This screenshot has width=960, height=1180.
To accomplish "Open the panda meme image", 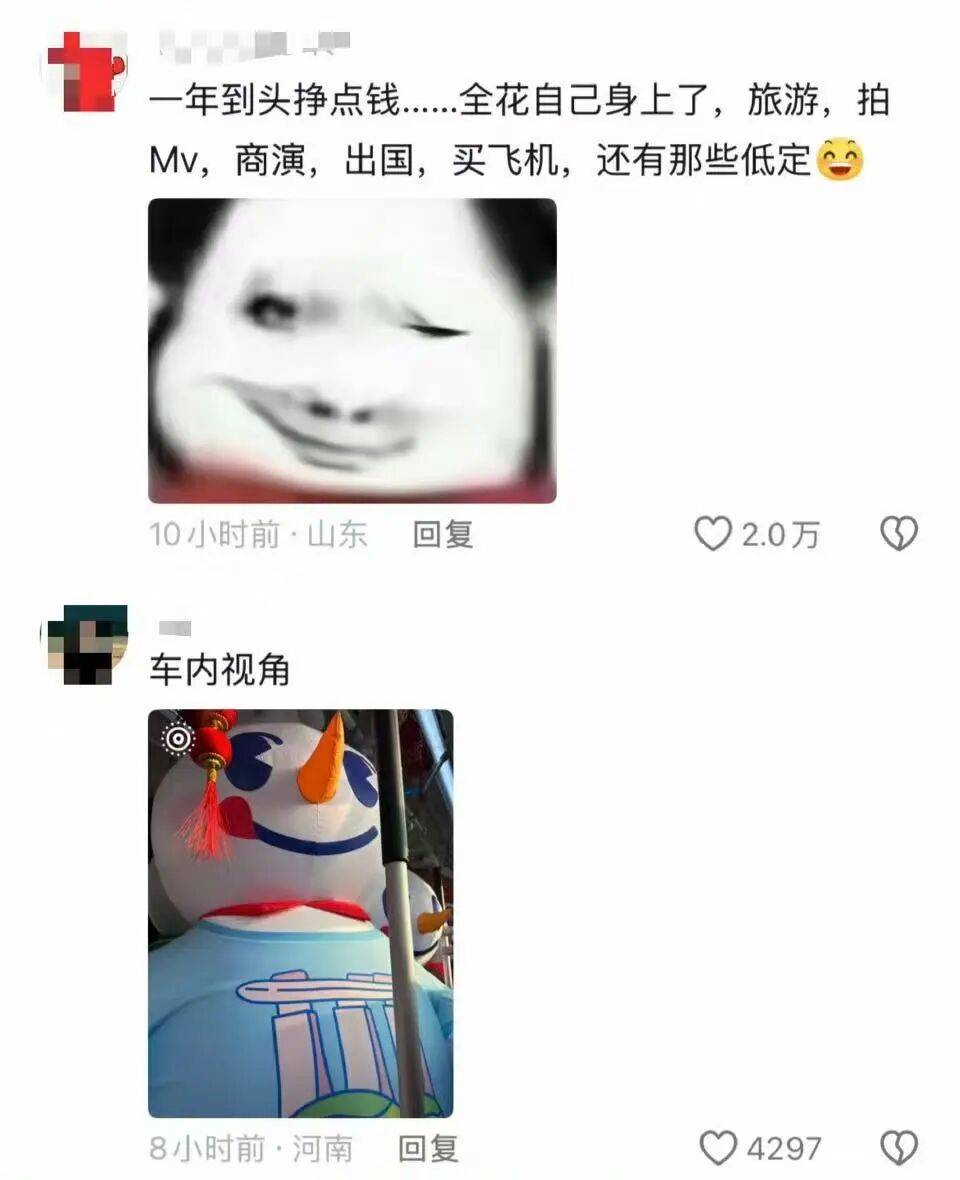I will pyautogui.click(x=352, y=350).
